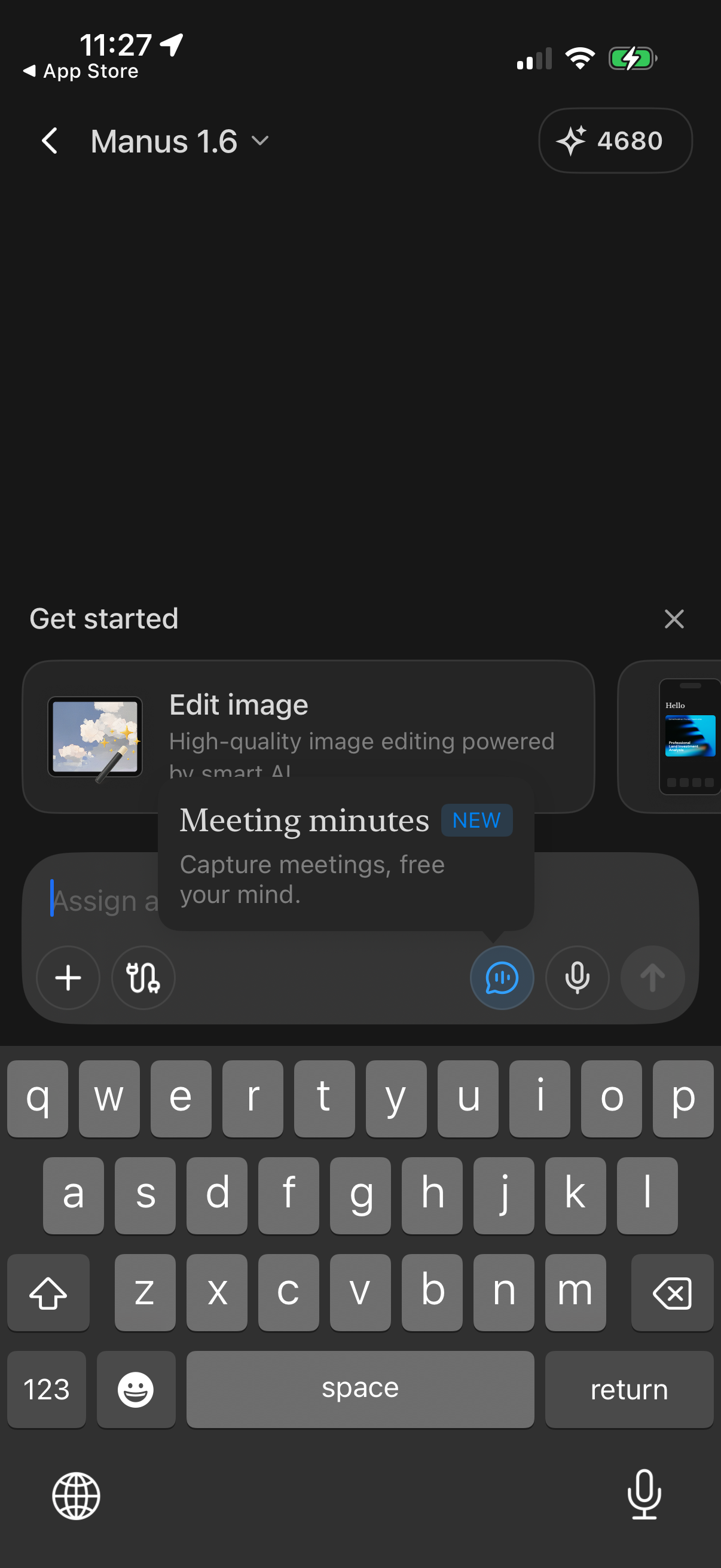Dismiss the Get started section
Viewport: 721px width, 1568px height.
coord(674,619)
